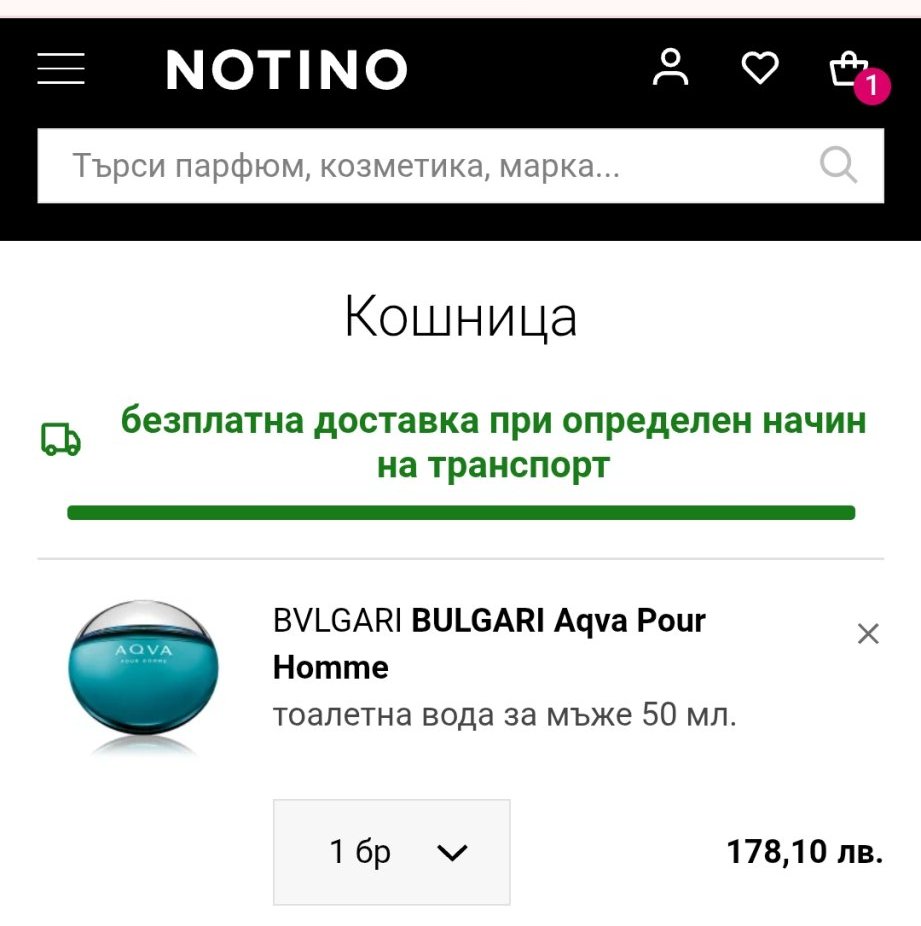Viewport: 921px width, 926px height.
Task: Open the BULGARI Aqva Pour Homme title link
Action: click(489, 643)
